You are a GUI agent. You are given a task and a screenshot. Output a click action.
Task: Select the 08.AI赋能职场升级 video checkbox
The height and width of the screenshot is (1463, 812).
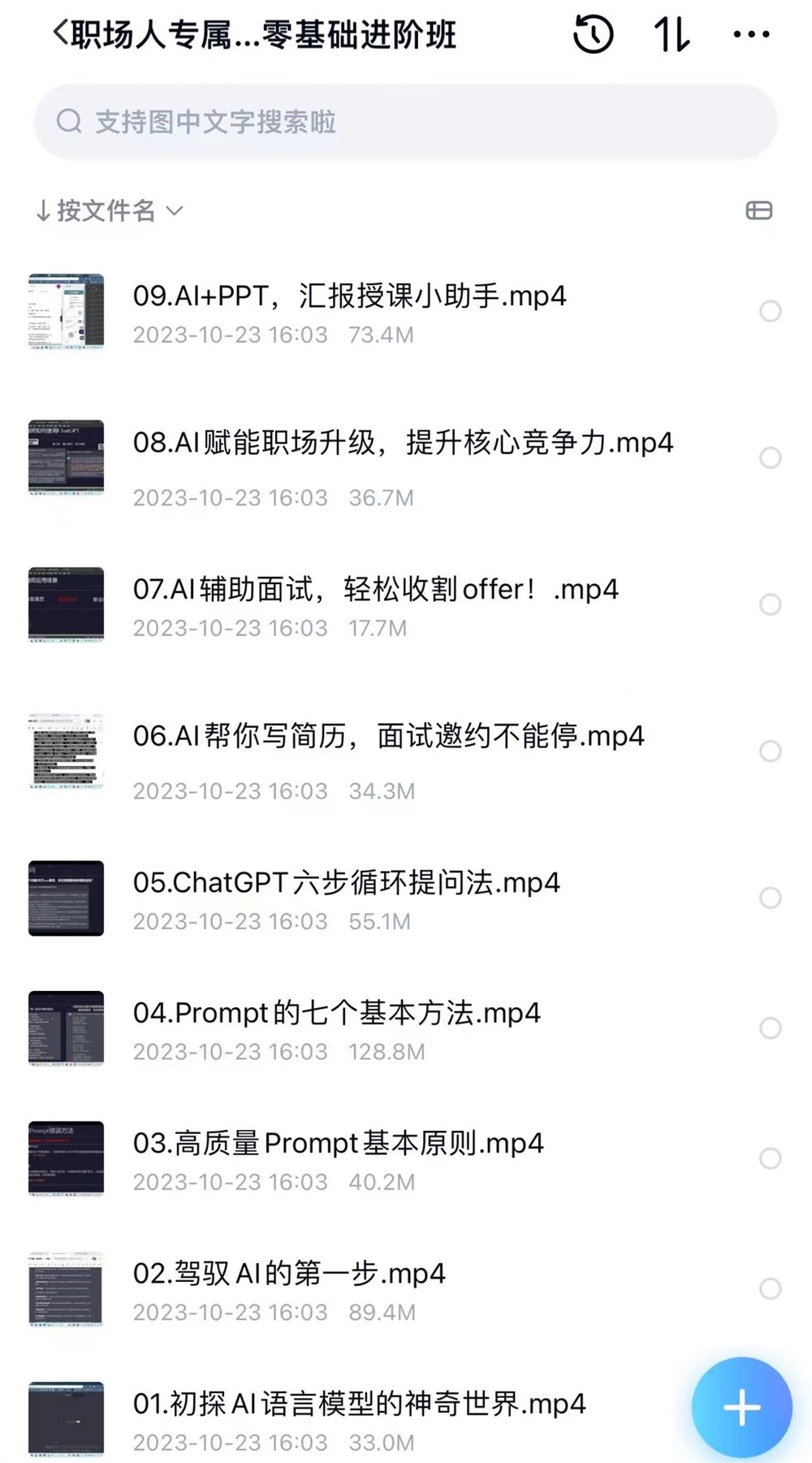click(x=770, y=458)
